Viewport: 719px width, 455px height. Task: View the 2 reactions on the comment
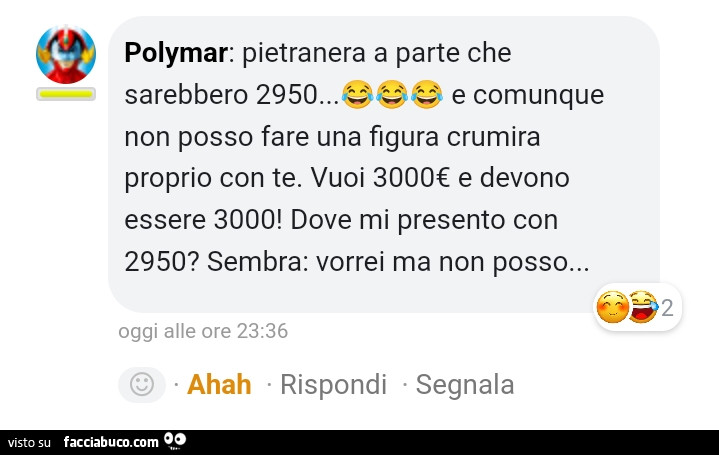click(637, 308)
